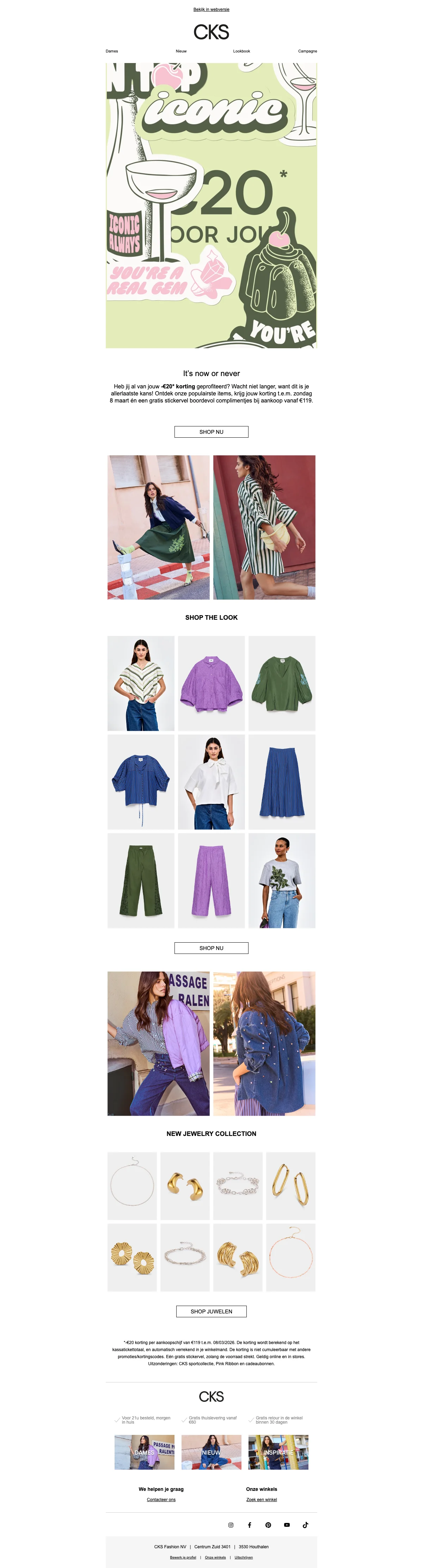This screenshot has width=423, height=1568.
Task: Open the Dames navigation link
Action: [x=111, y=51]
